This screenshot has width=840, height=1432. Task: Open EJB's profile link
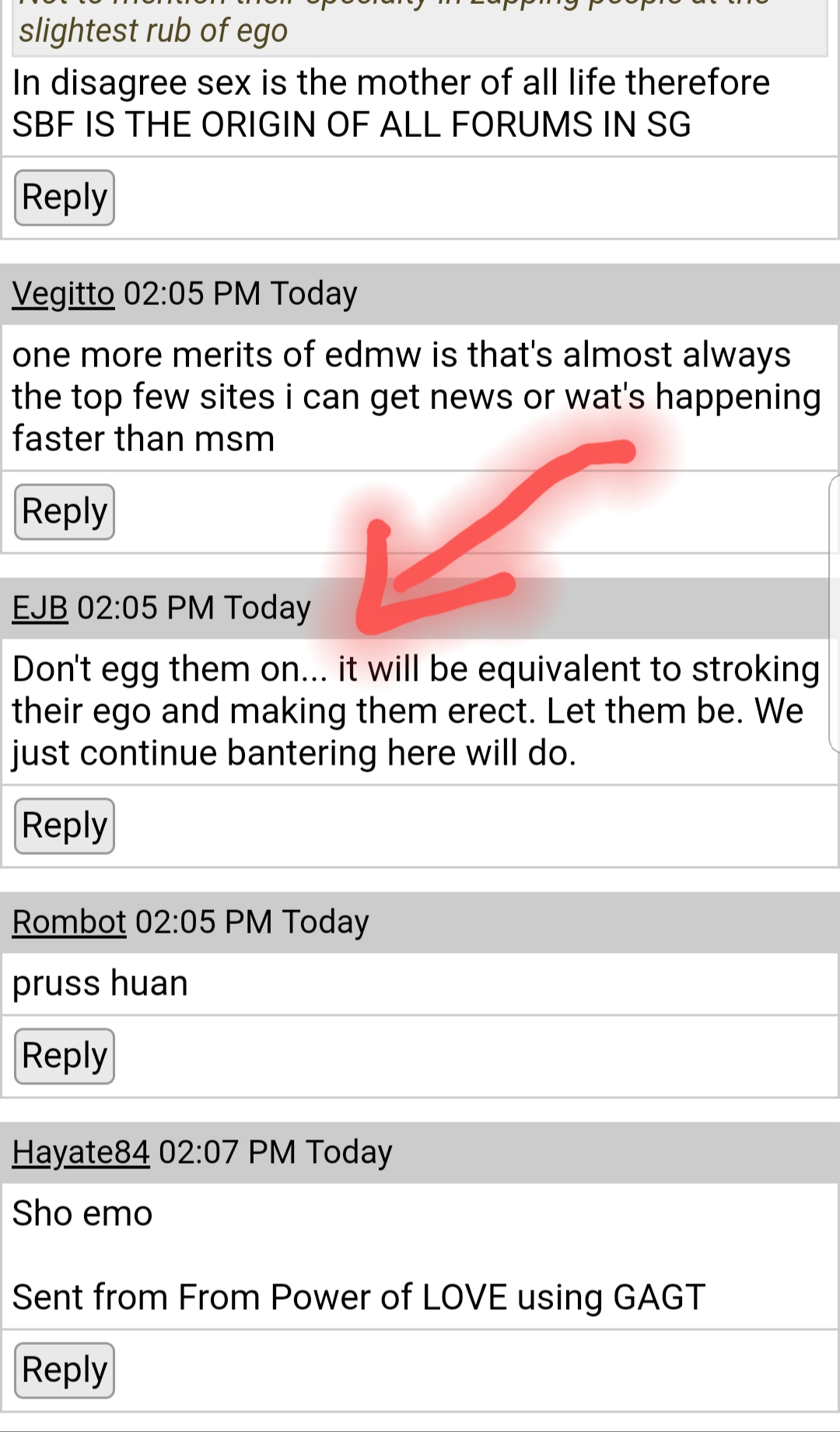(x=40, y=608)
